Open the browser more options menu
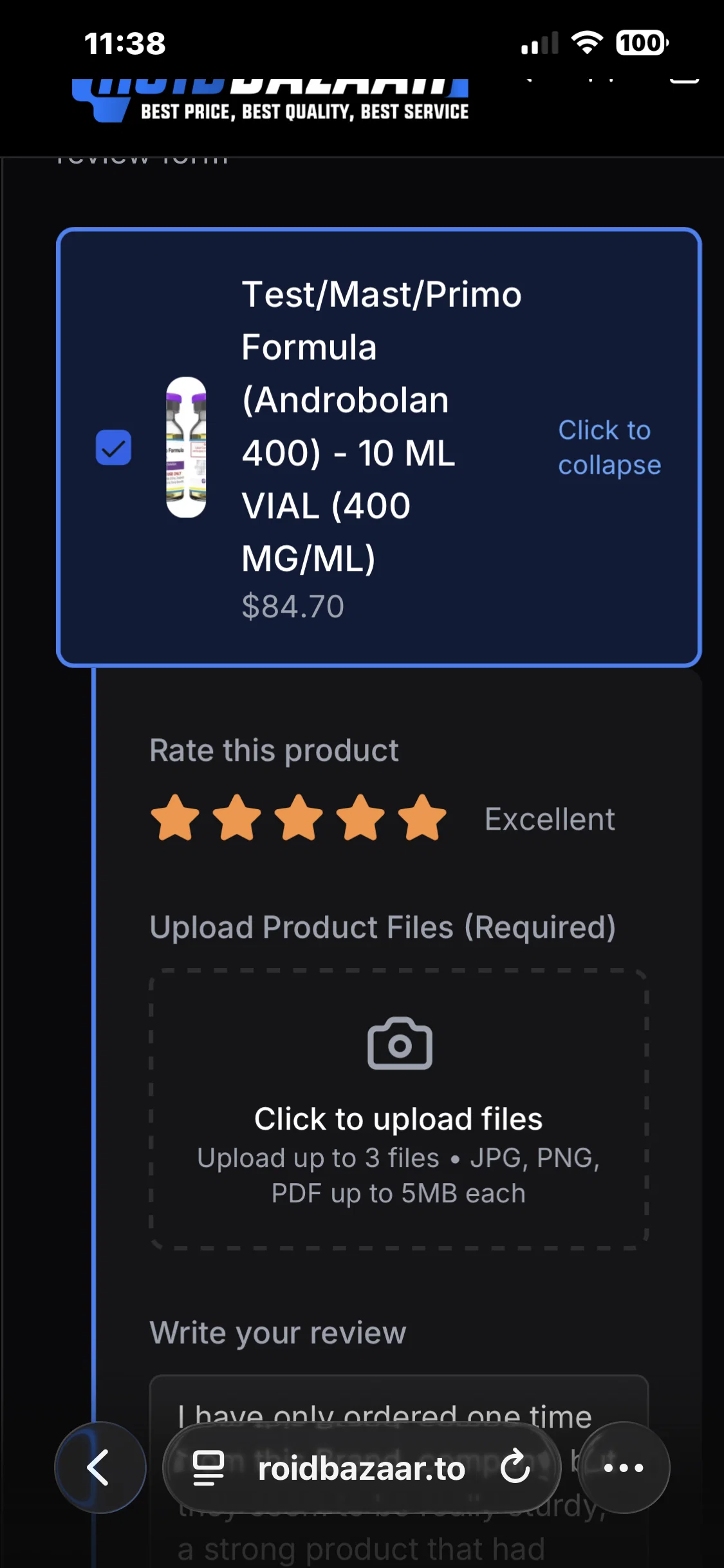Viewport: 724px width, 1568px height. [x=624, y=1468]
